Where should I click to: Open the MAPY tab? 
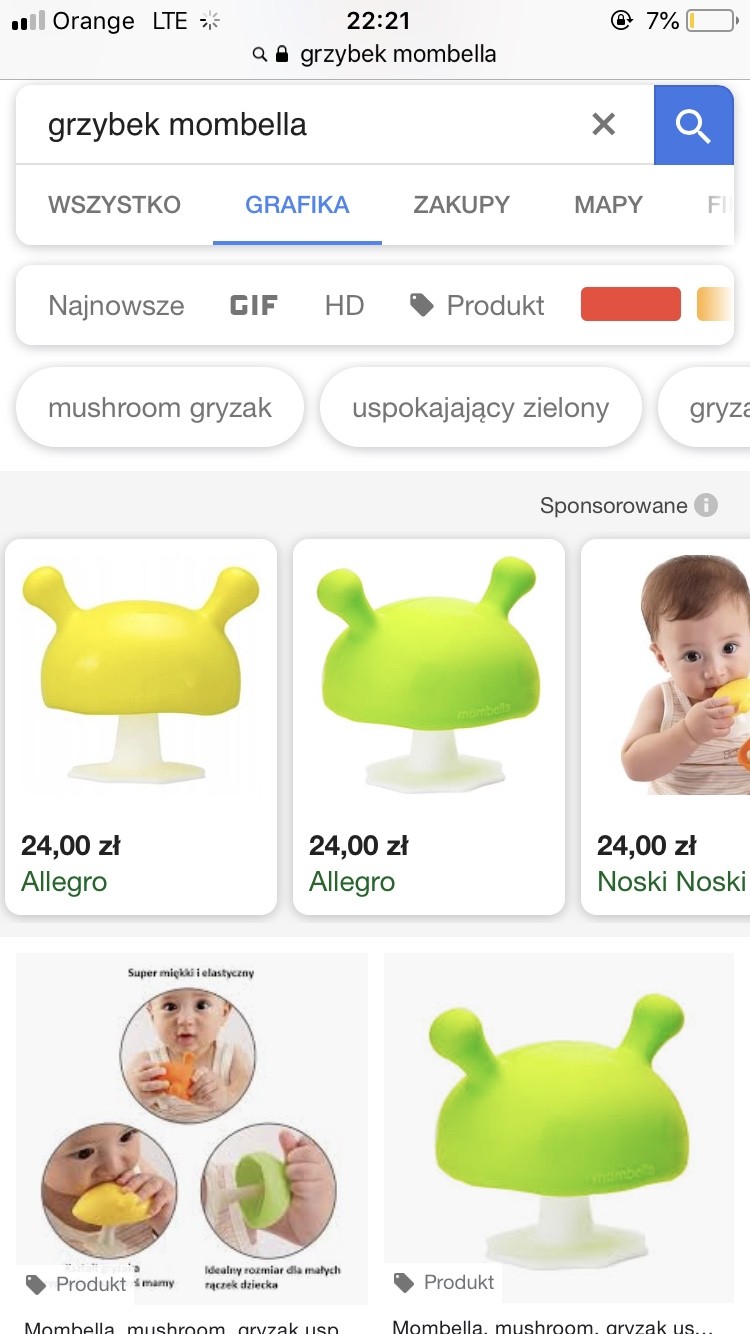click(x=608, y=205)
